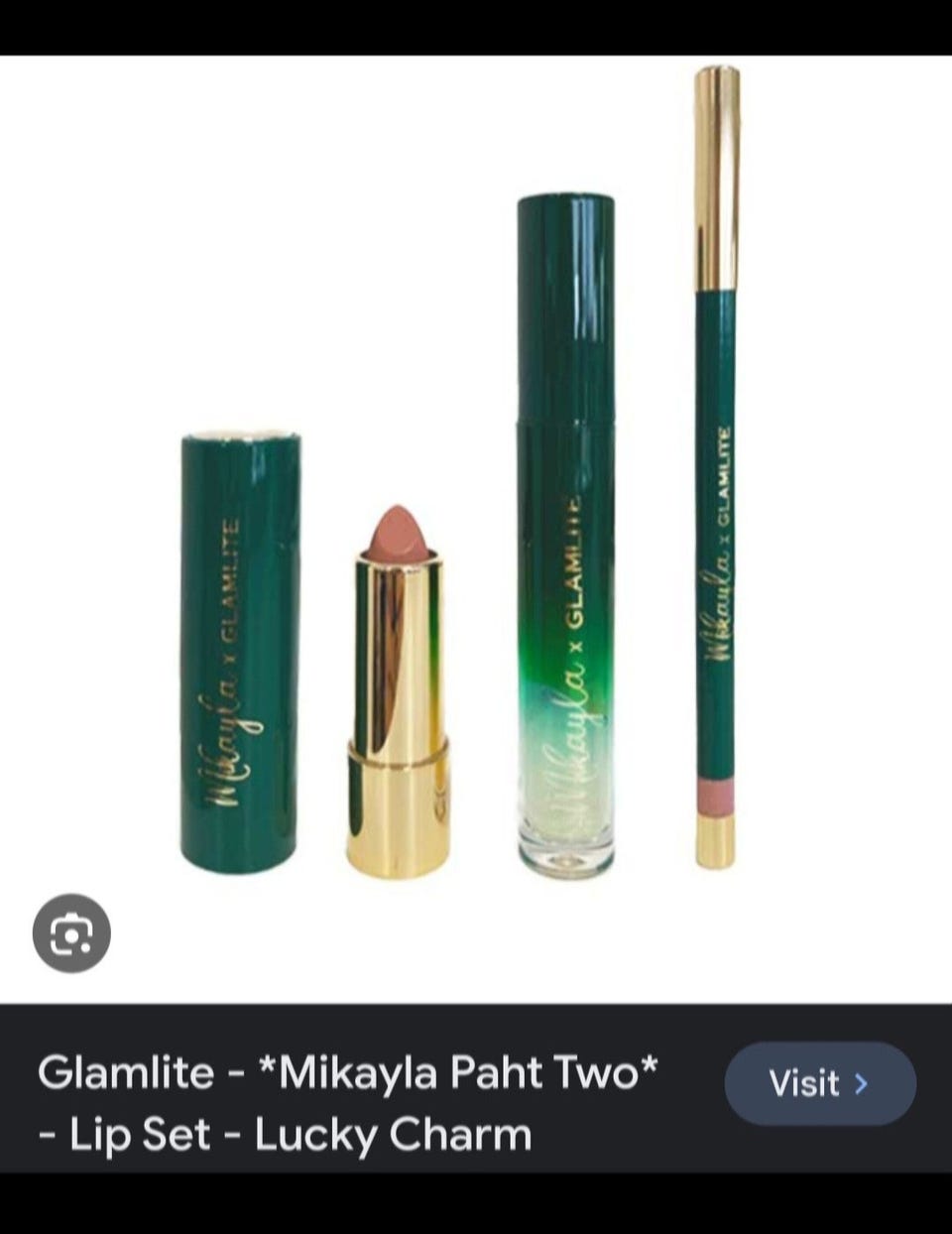The image size is (952, 1234).
Task: Tap the Visit button
Action: pyautogui.click(x=819, y=1083)
